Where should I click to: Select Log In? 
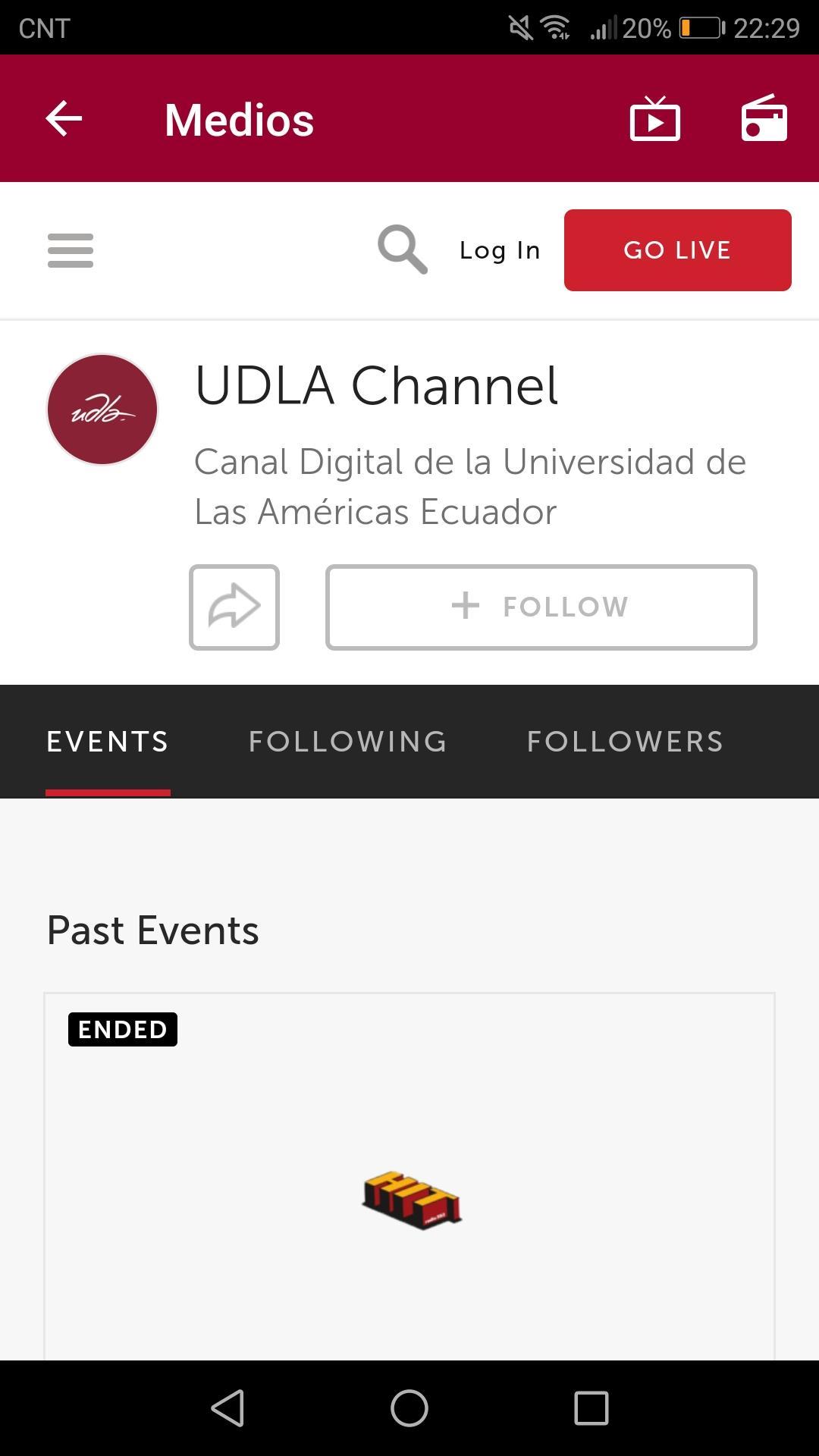(500, 250)
